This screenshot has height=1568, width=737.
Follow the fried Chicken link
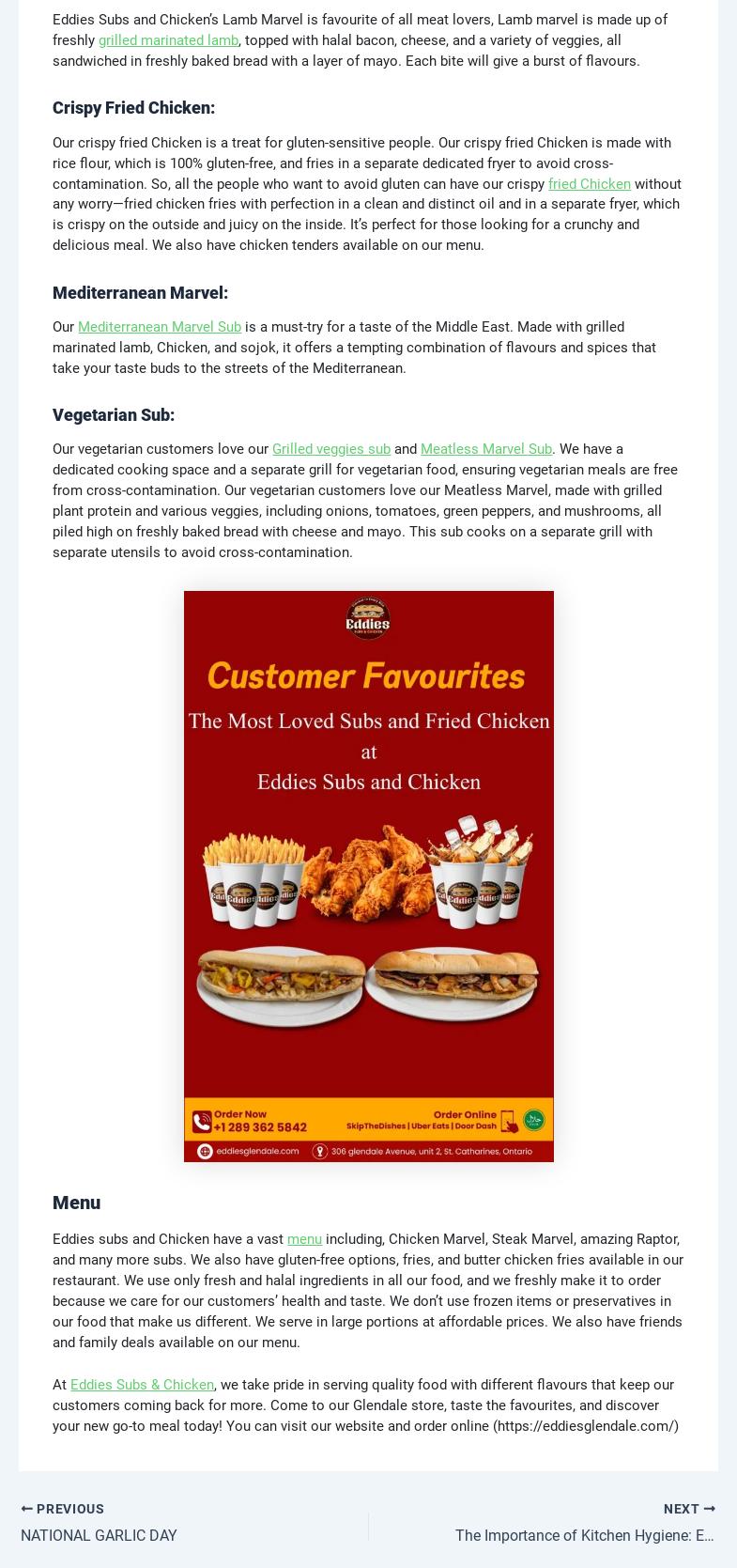(589, 184)
